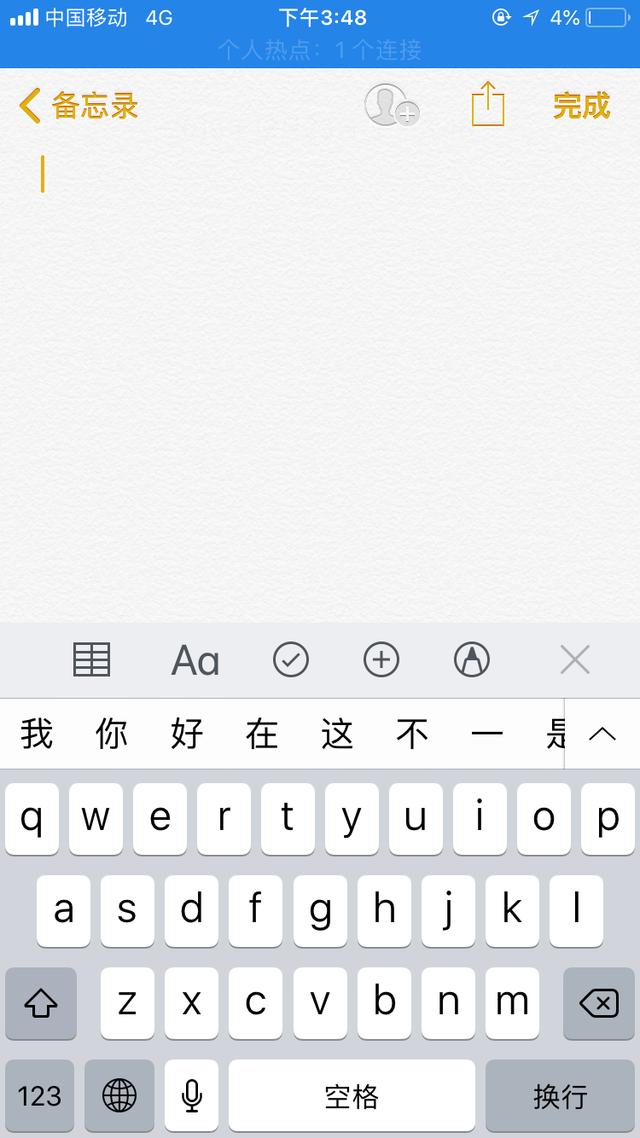Add a checklist with the checkmark icon
Image resolution: width=640 pixels, height=1138 pixels.
pos(291,659)
